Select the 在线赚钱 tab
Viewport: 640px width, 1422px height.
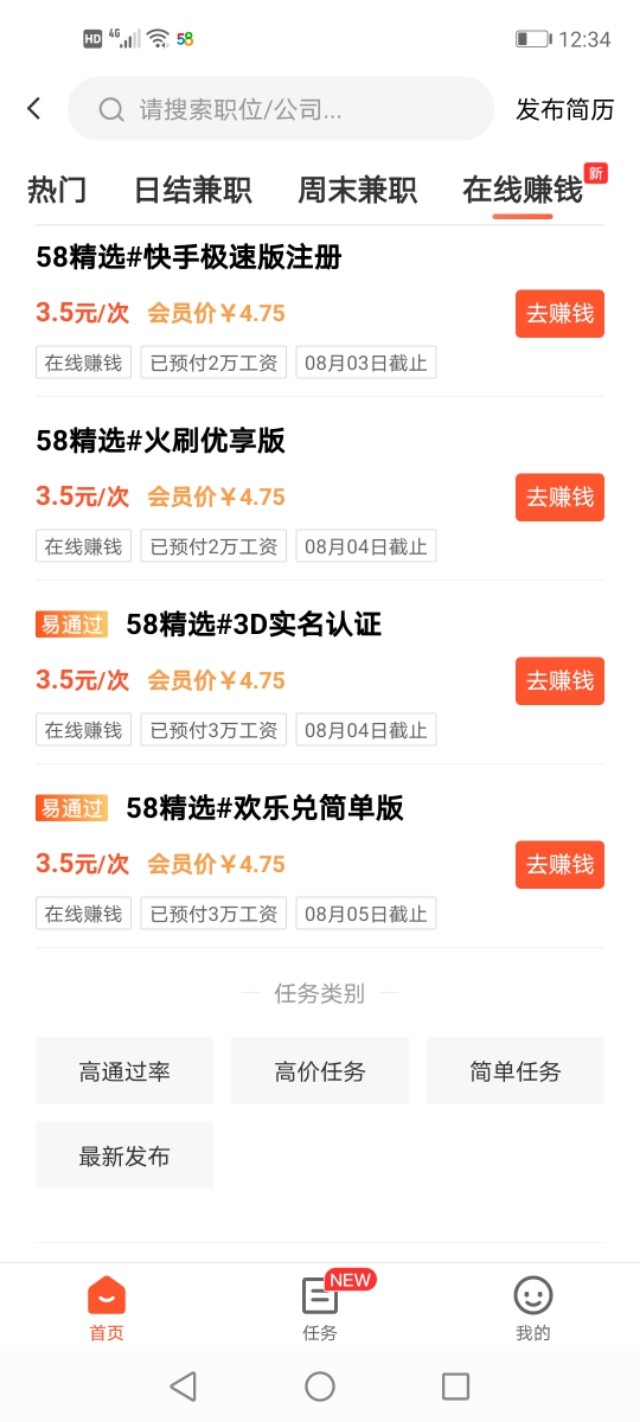(x=522, y=190)
